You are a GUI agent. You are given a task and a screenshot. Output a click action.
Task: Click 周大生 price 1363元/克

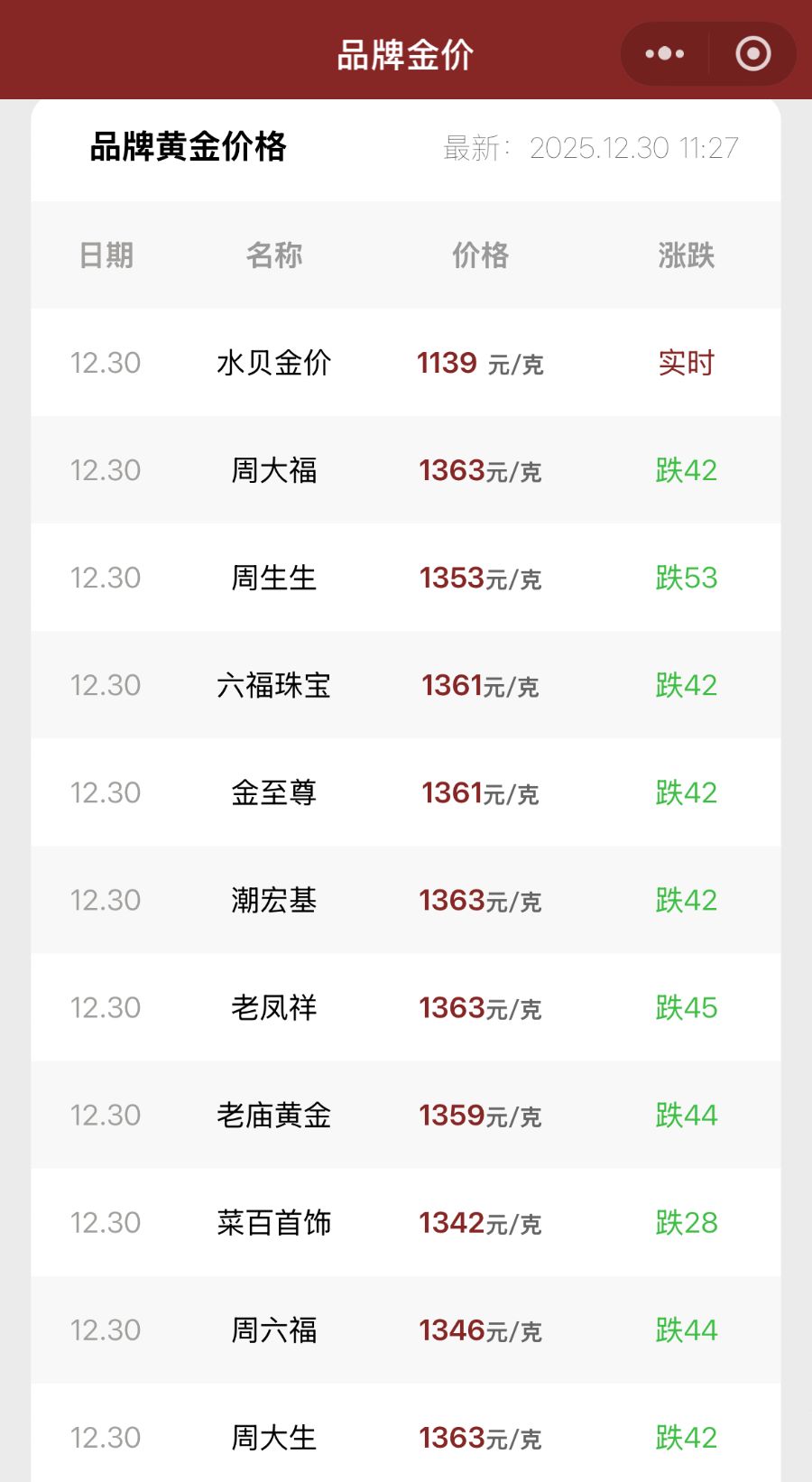[x=480, y=1437]
